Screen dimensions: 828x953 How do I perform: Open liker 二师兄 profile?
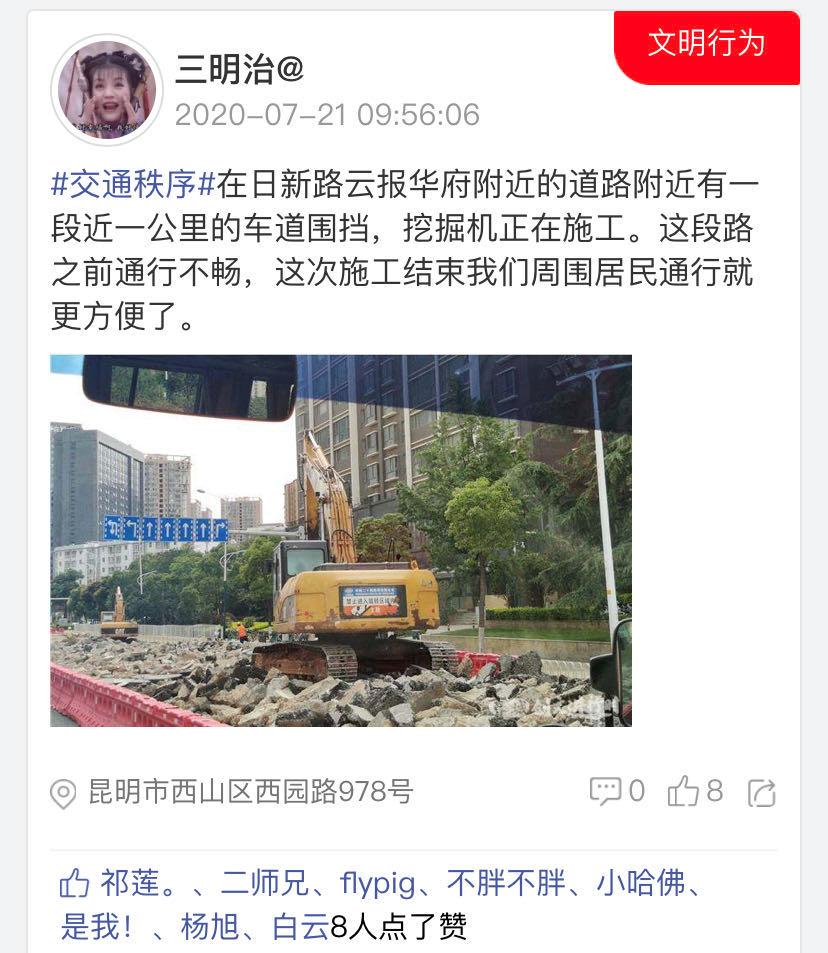coord(264,883)
